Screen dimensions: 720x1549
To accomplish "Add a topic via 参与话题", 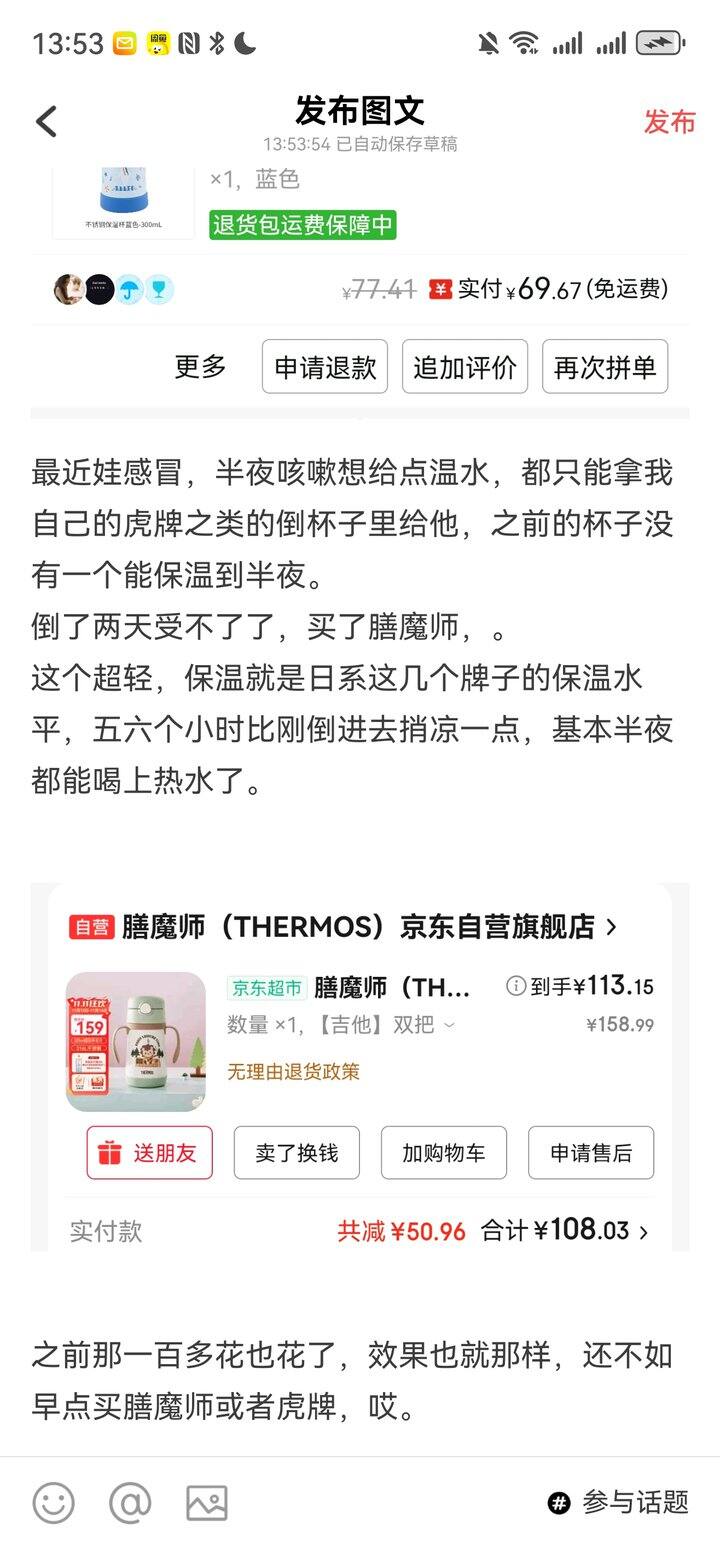I will pyautogui.click(x=620, y=1502).
